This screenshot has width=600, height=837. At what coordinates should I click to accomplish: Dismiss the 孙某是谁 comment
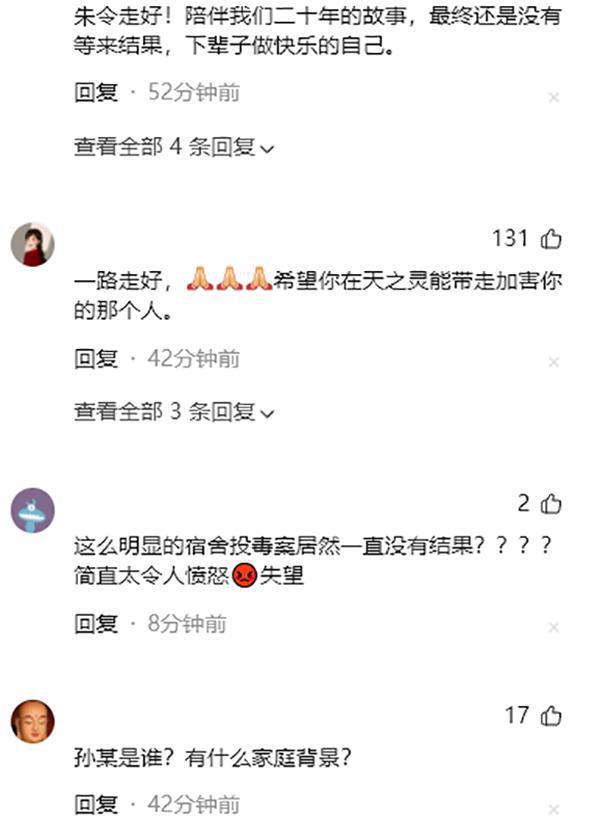[553, 808]
